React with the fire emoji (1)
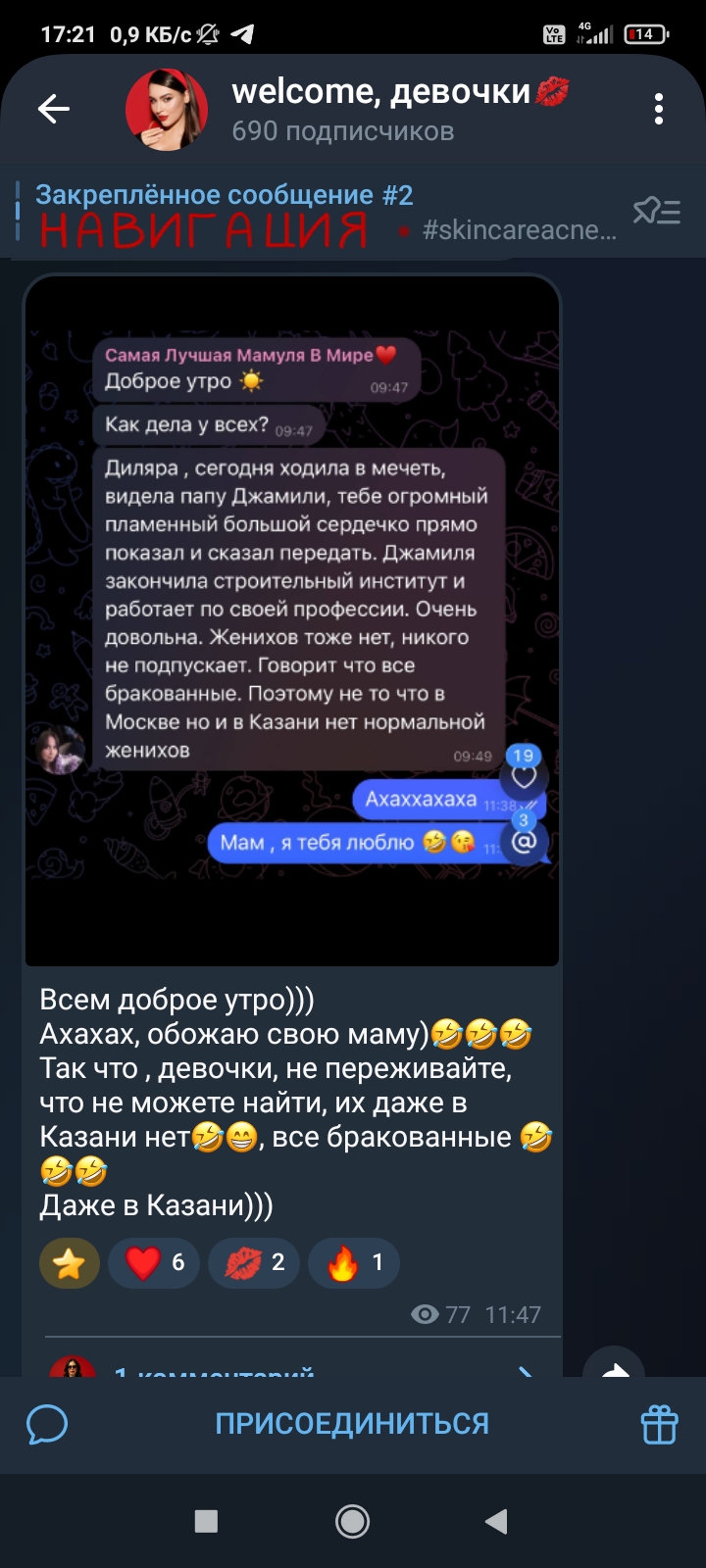This screenshot has height=1568, width=706. click(353, 1262)
